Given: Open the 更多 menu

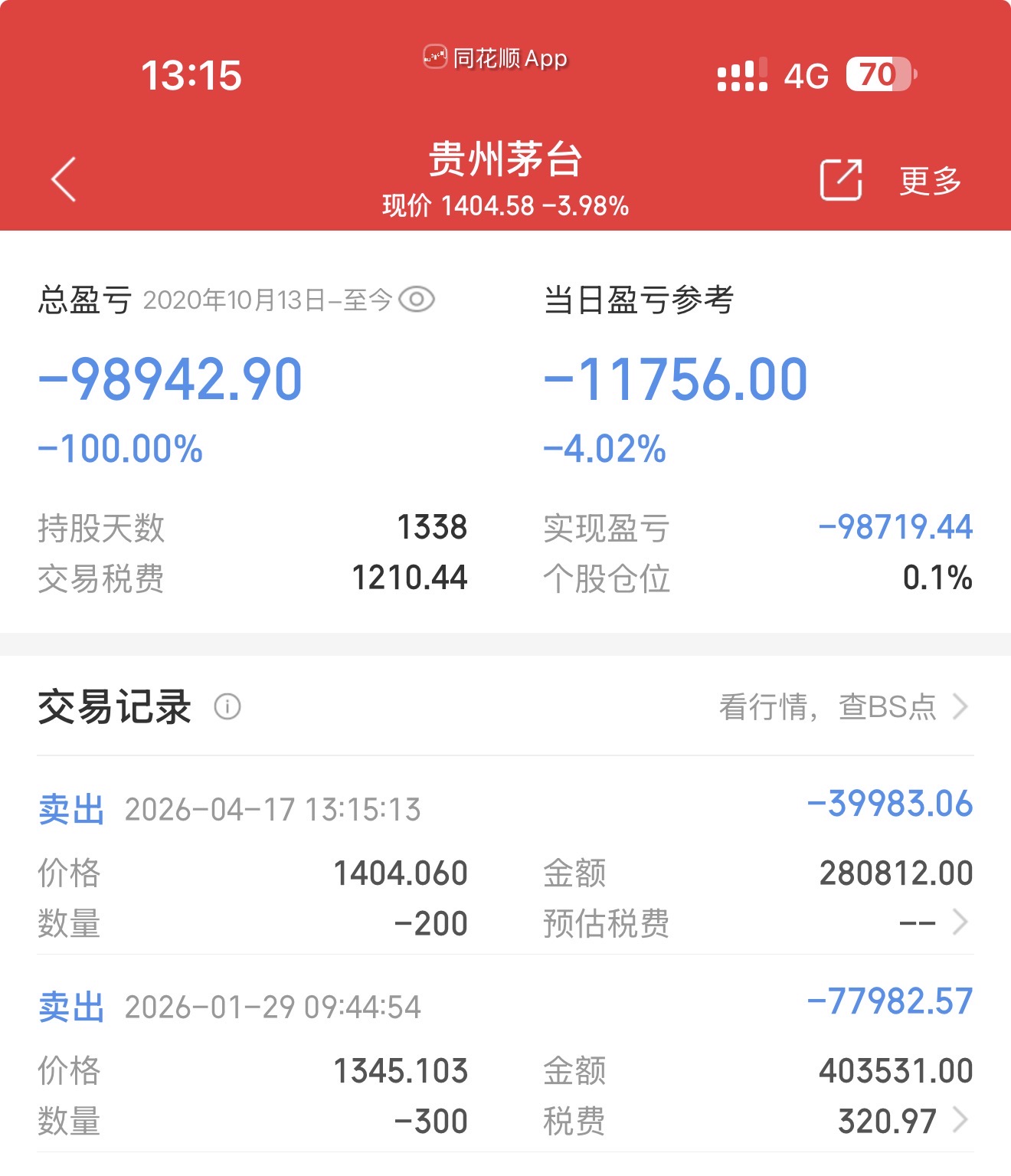Looking at the screenshot, I should [930, 181].
